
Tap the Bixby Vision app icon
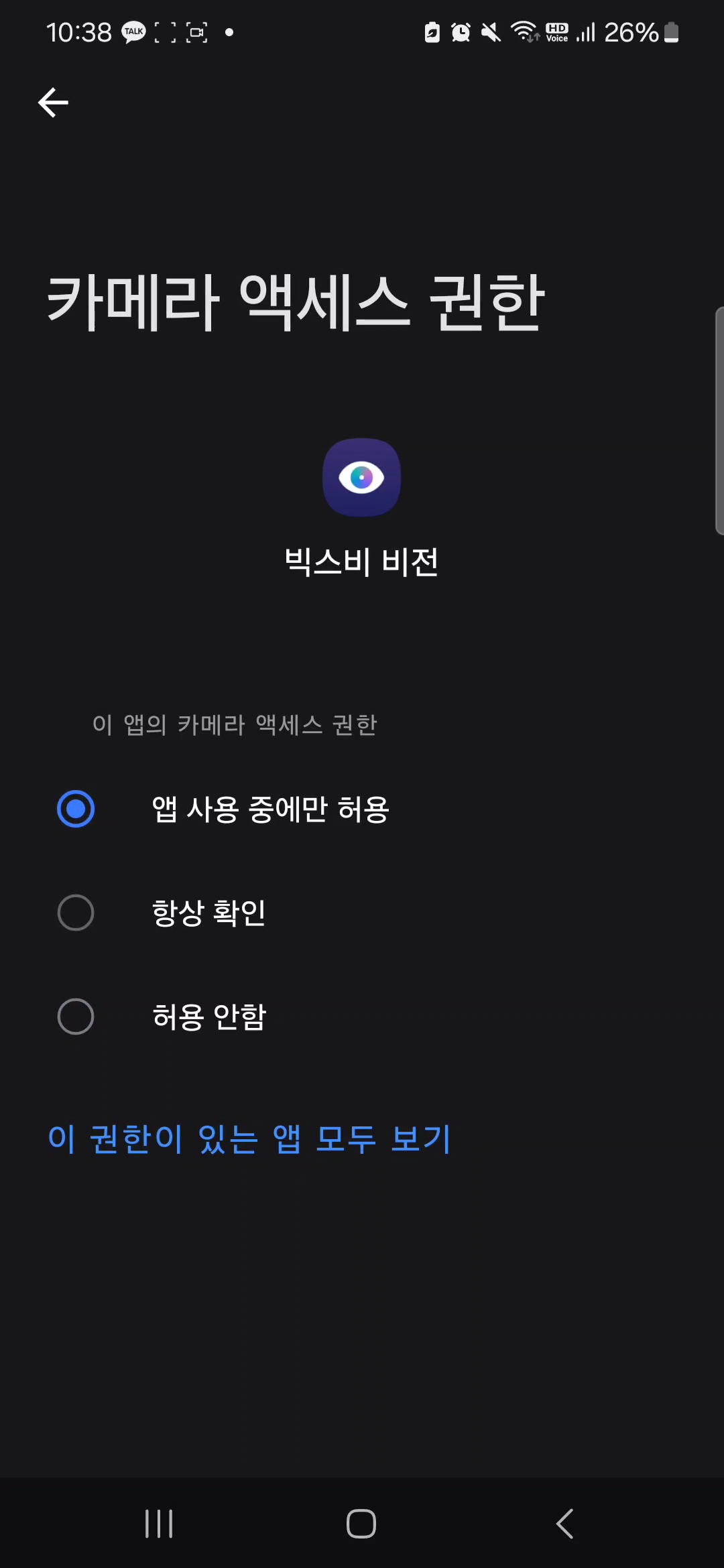[x=361, y=477]
